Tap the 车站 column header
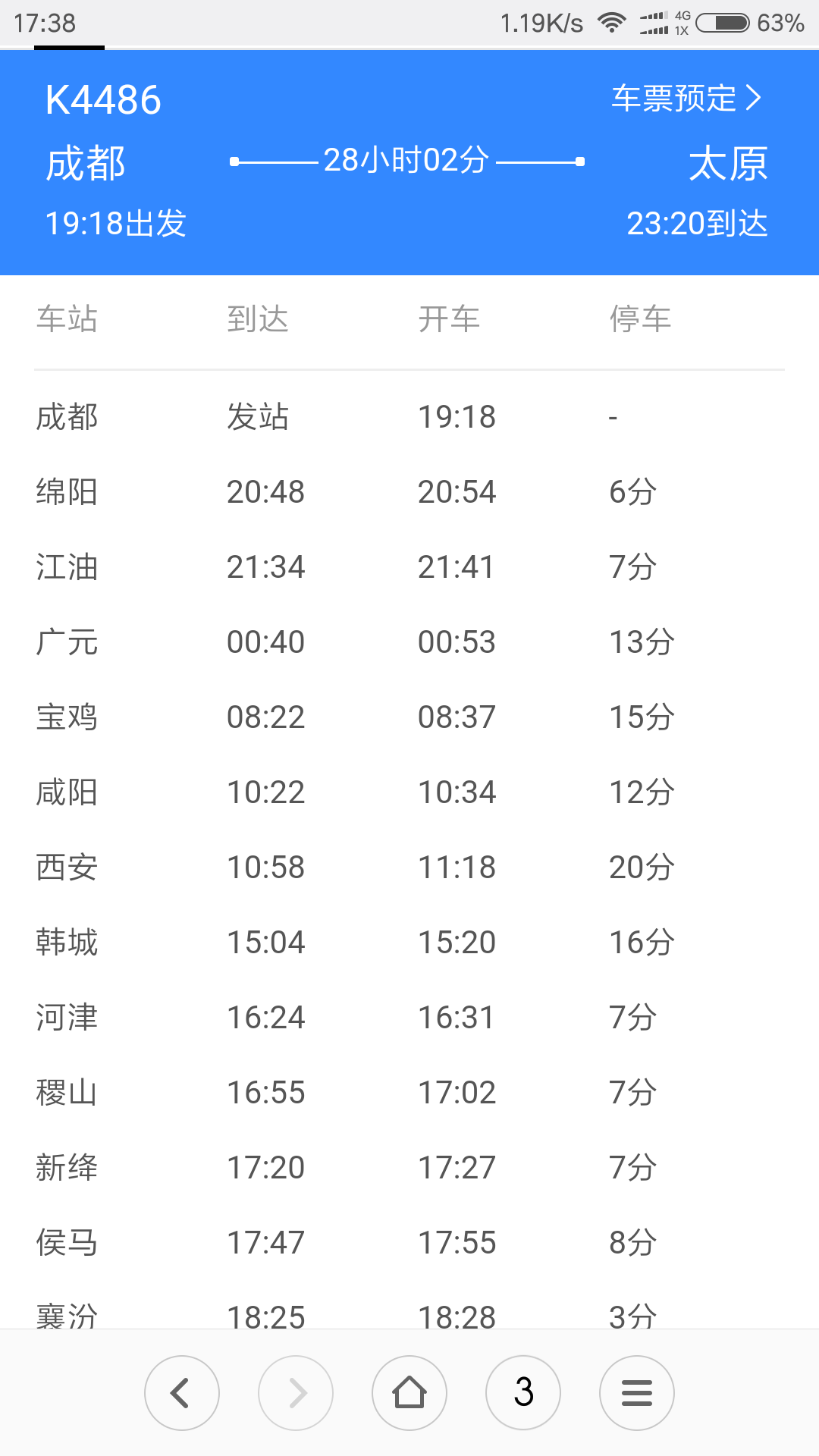The image size is (819, 1456). tap(68, 319)
